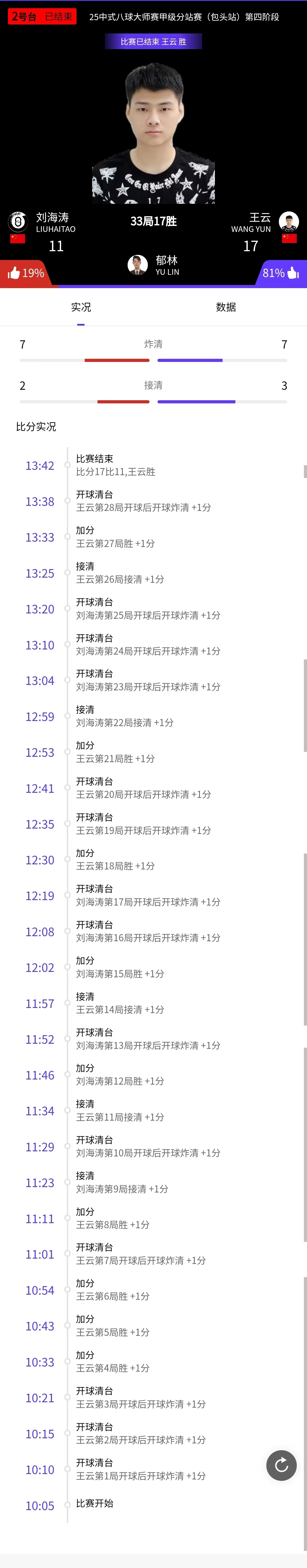Screen dimensions: 307x1568
Task: Open 王云's player avatar
Action: point(289,222)
